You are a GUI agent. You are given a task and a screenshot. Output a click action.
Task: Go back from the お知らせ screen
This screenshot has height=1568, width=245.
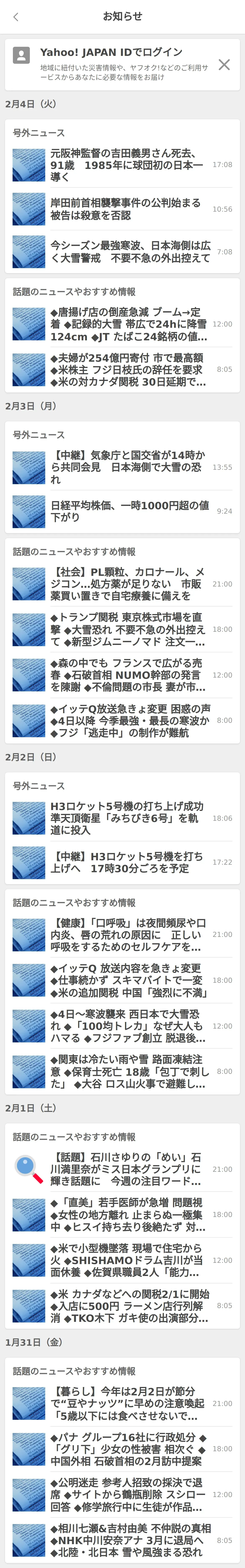[x=16, y=17]
